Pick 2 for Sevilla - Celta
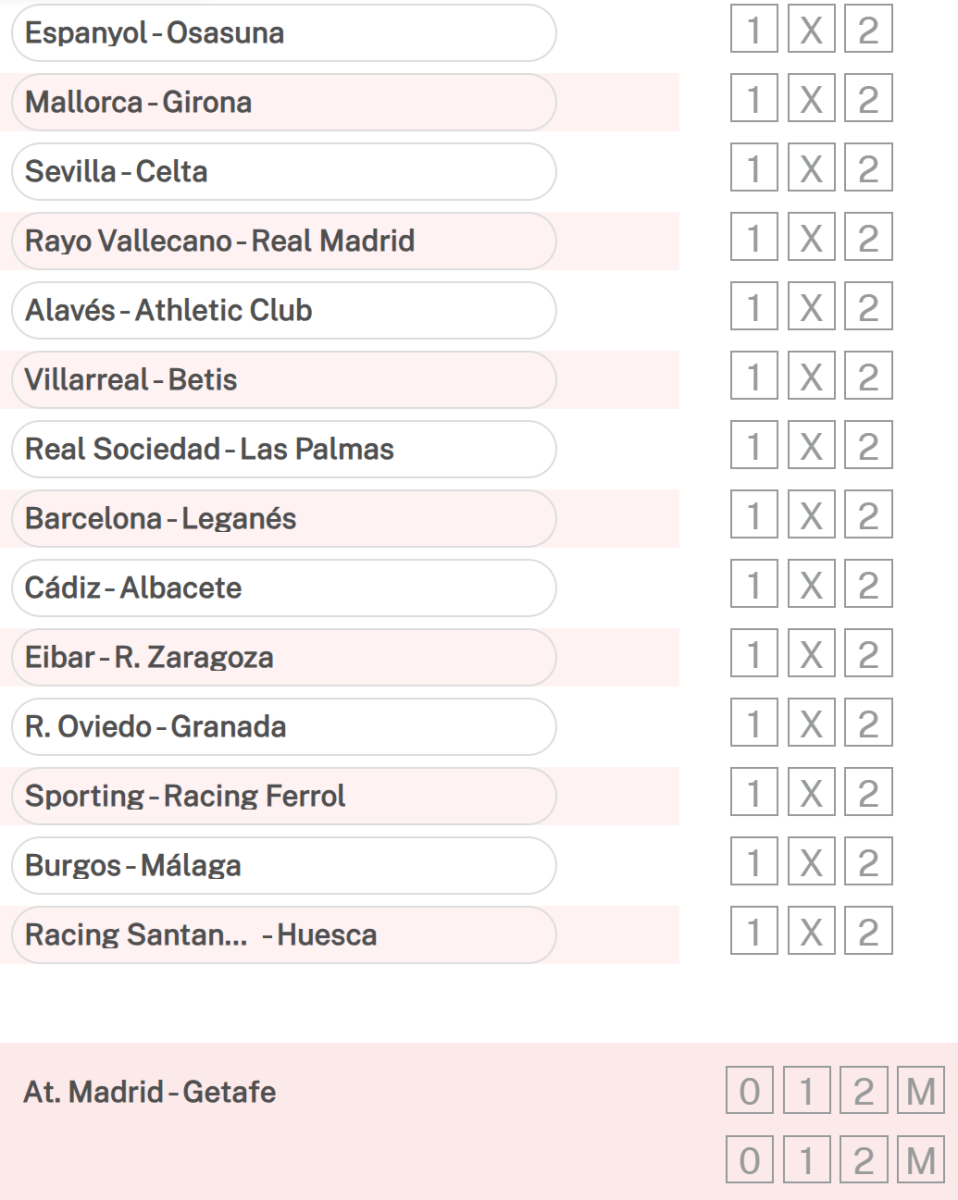 (x=868, y=172)
